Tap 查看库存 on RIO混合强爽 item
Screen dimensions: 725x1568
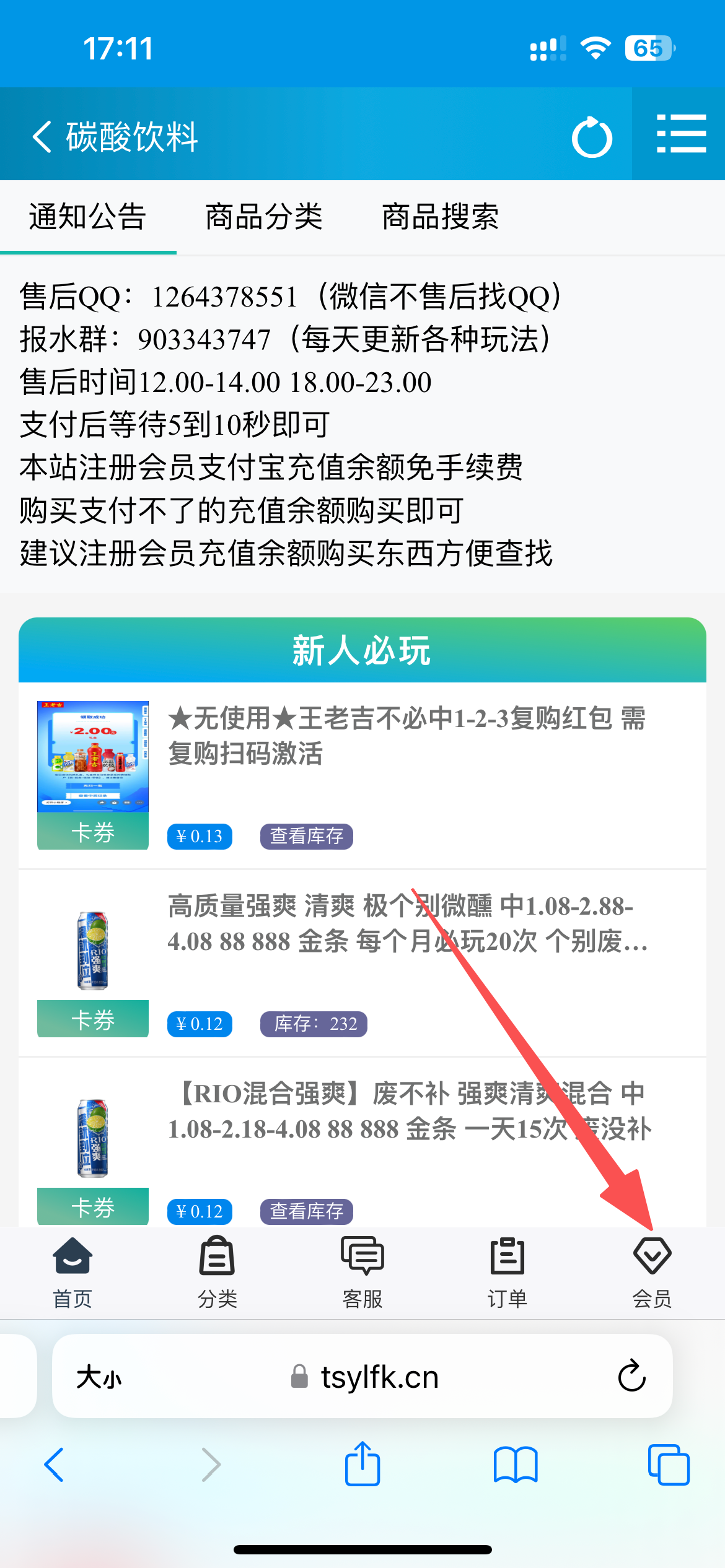click(306, 1211)
